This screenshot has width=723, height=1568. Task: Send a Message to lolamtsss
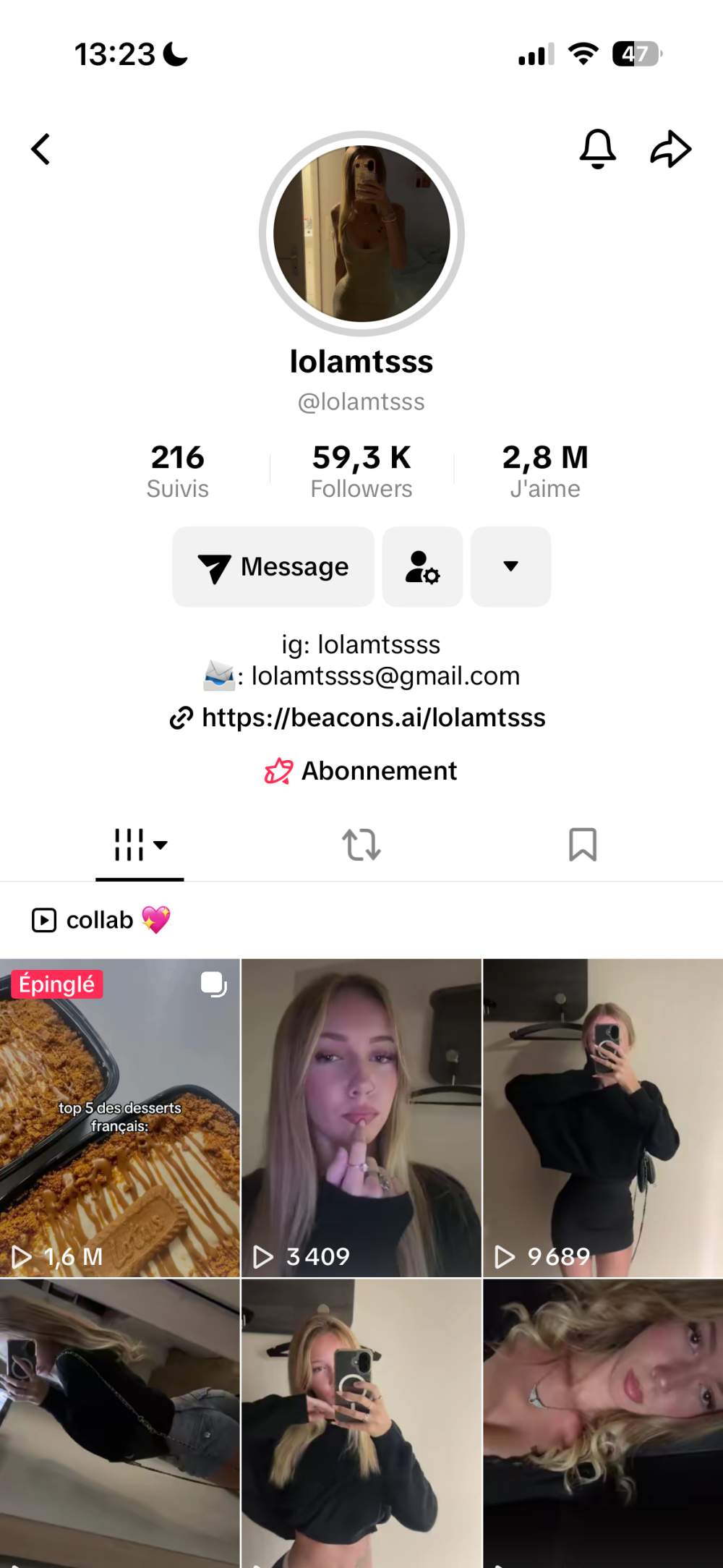[x=273, y=567]
